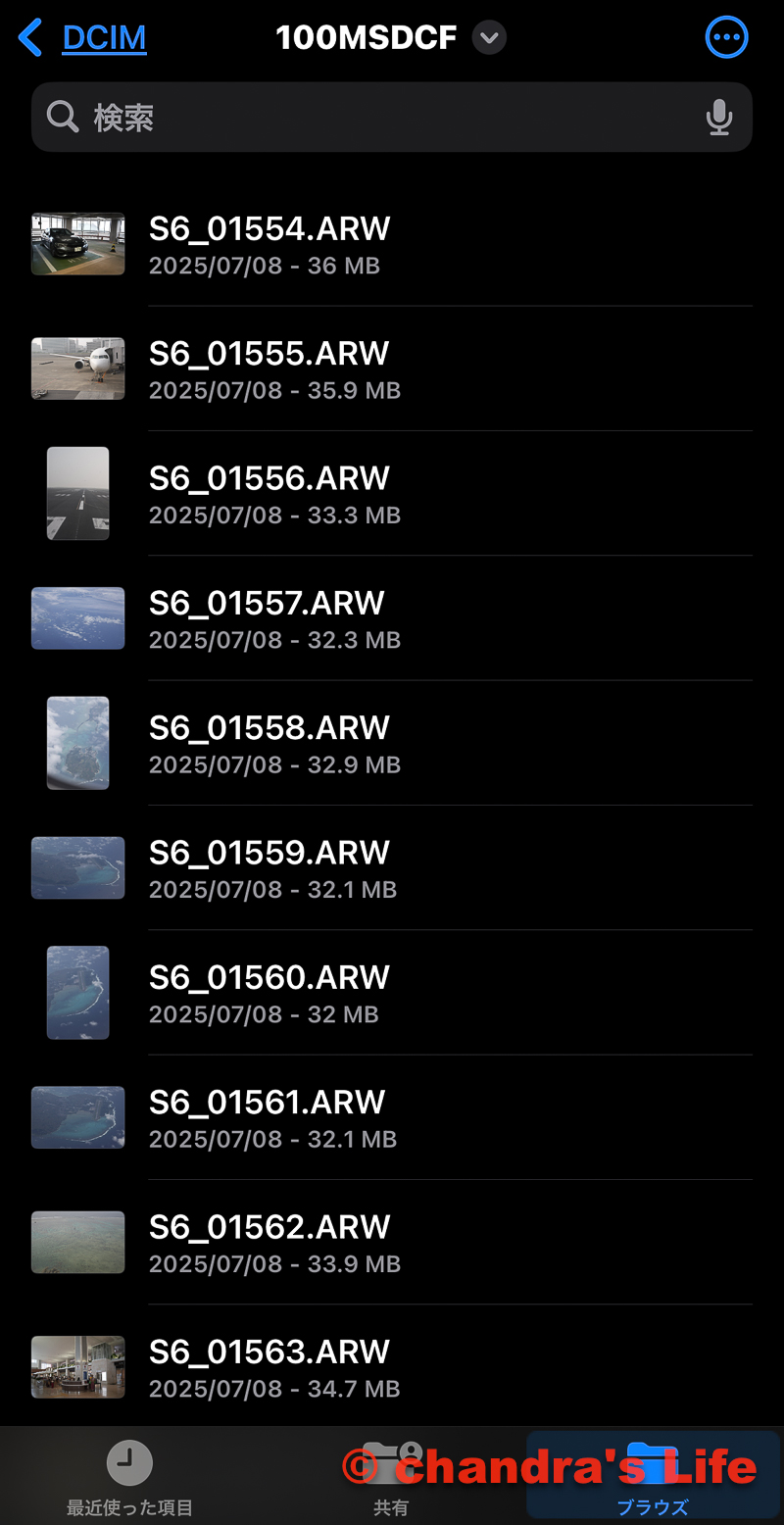Start voice dictation with the microphone icon
This screenshot has height=1525, width=784.
coord(718,118)
